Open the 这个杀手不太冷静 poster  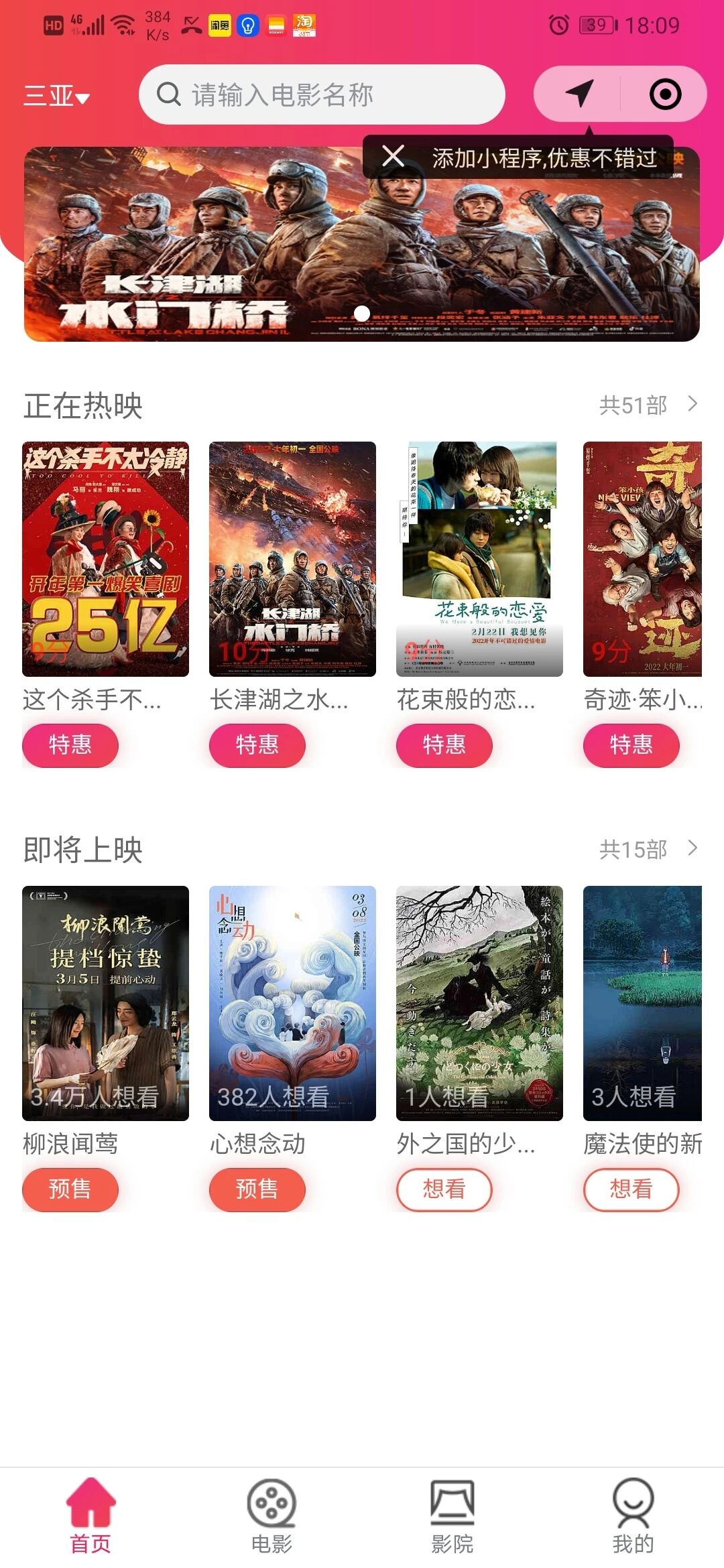[x=105, y=559]
